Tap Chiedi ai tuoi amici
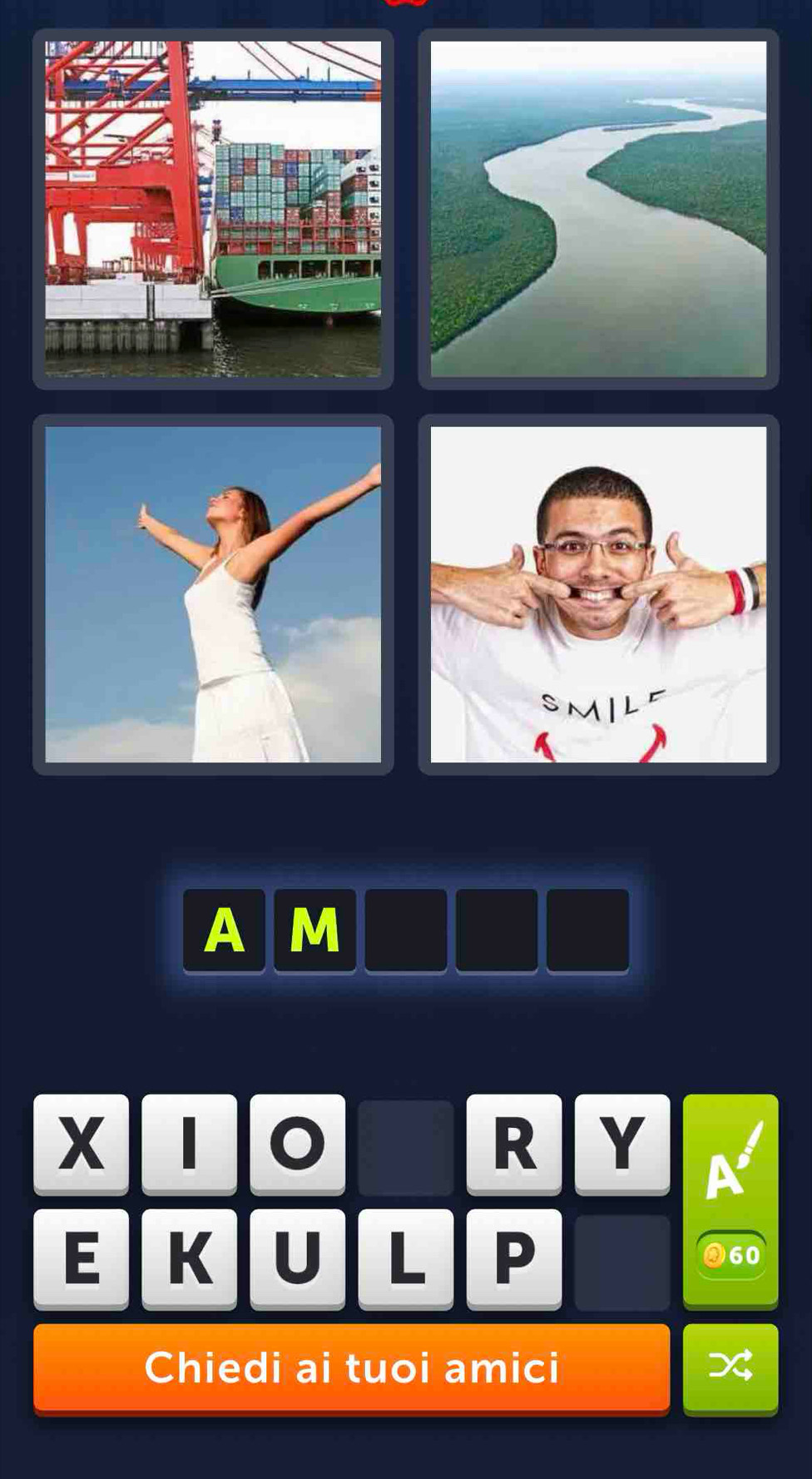Image resolution: width=812 pixels, height=1479 pixels. coord(352,1367)
